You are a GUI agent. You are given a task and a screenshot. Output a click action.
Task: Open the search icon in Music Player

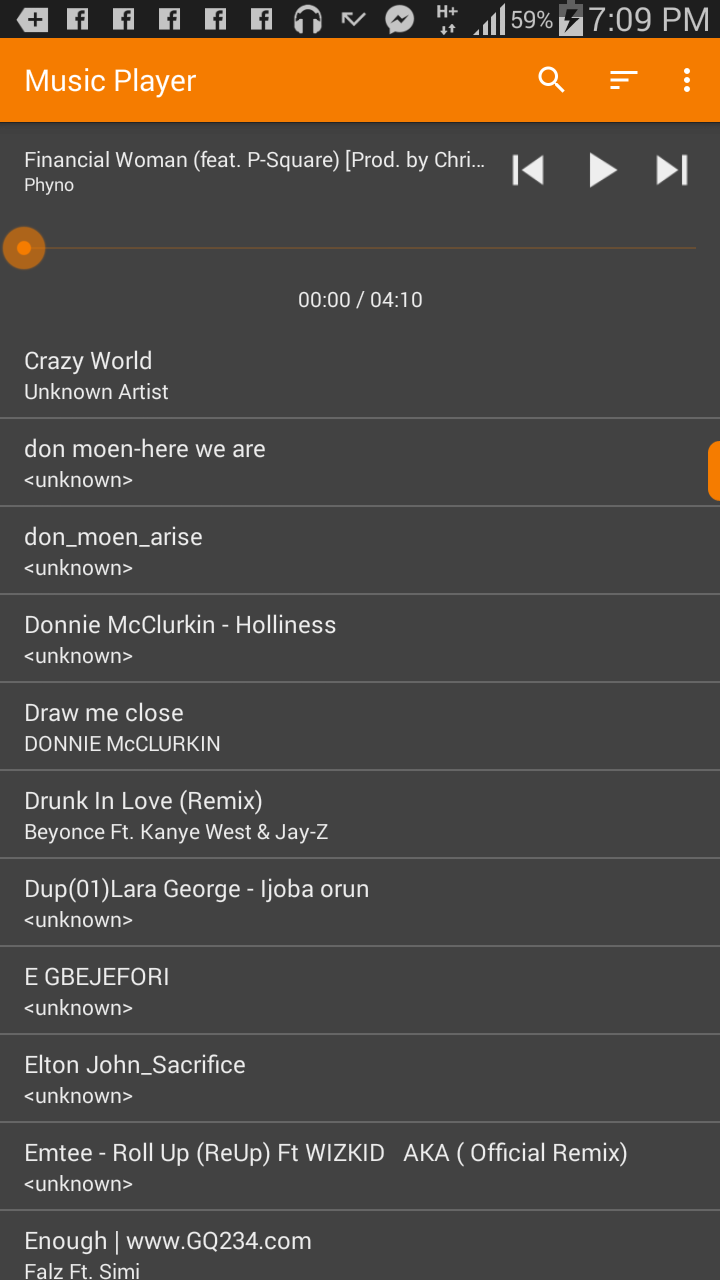click(x=551, y=80)
